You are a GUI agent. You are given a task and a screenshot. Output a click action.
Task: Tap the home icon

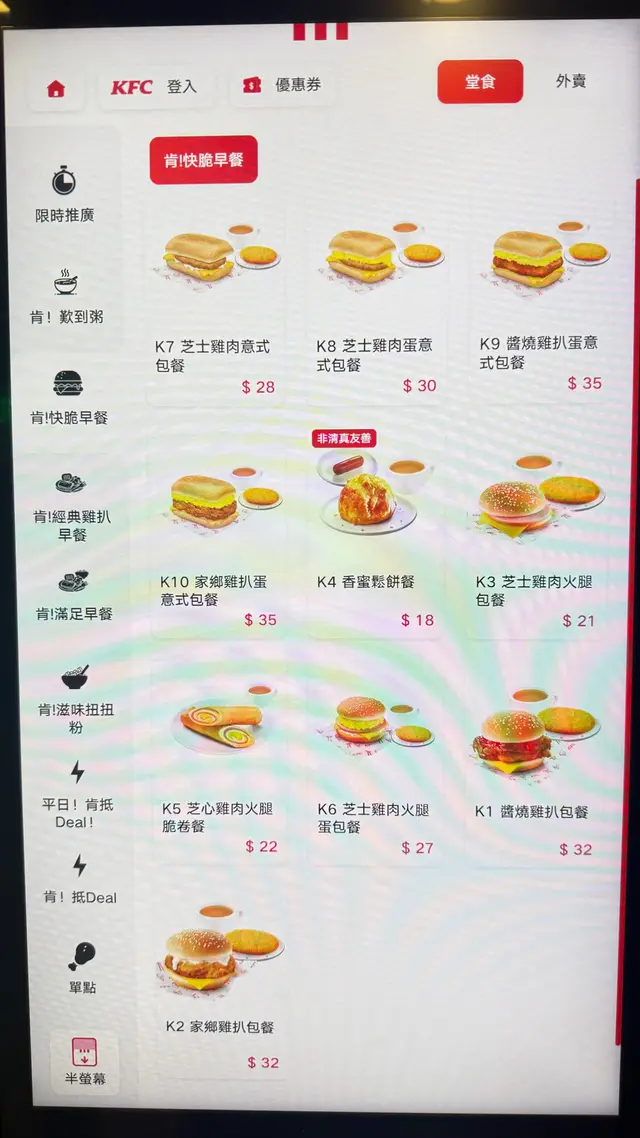56,89
